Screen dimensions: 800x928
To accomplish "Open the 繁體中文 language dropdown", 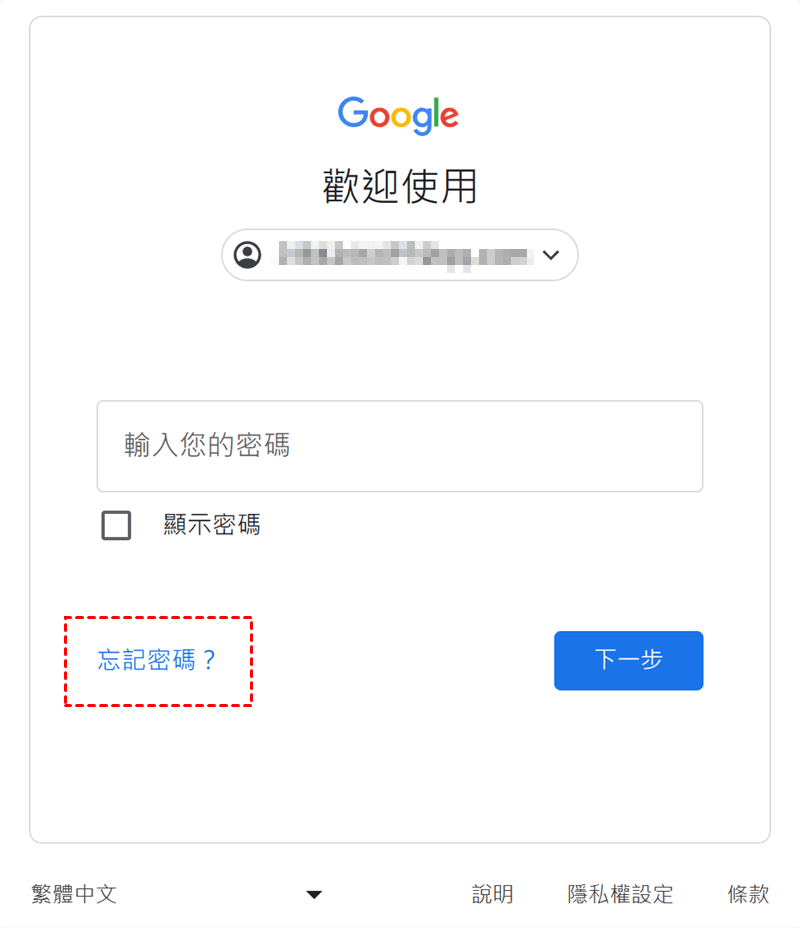I will click(x=177, y=894).
